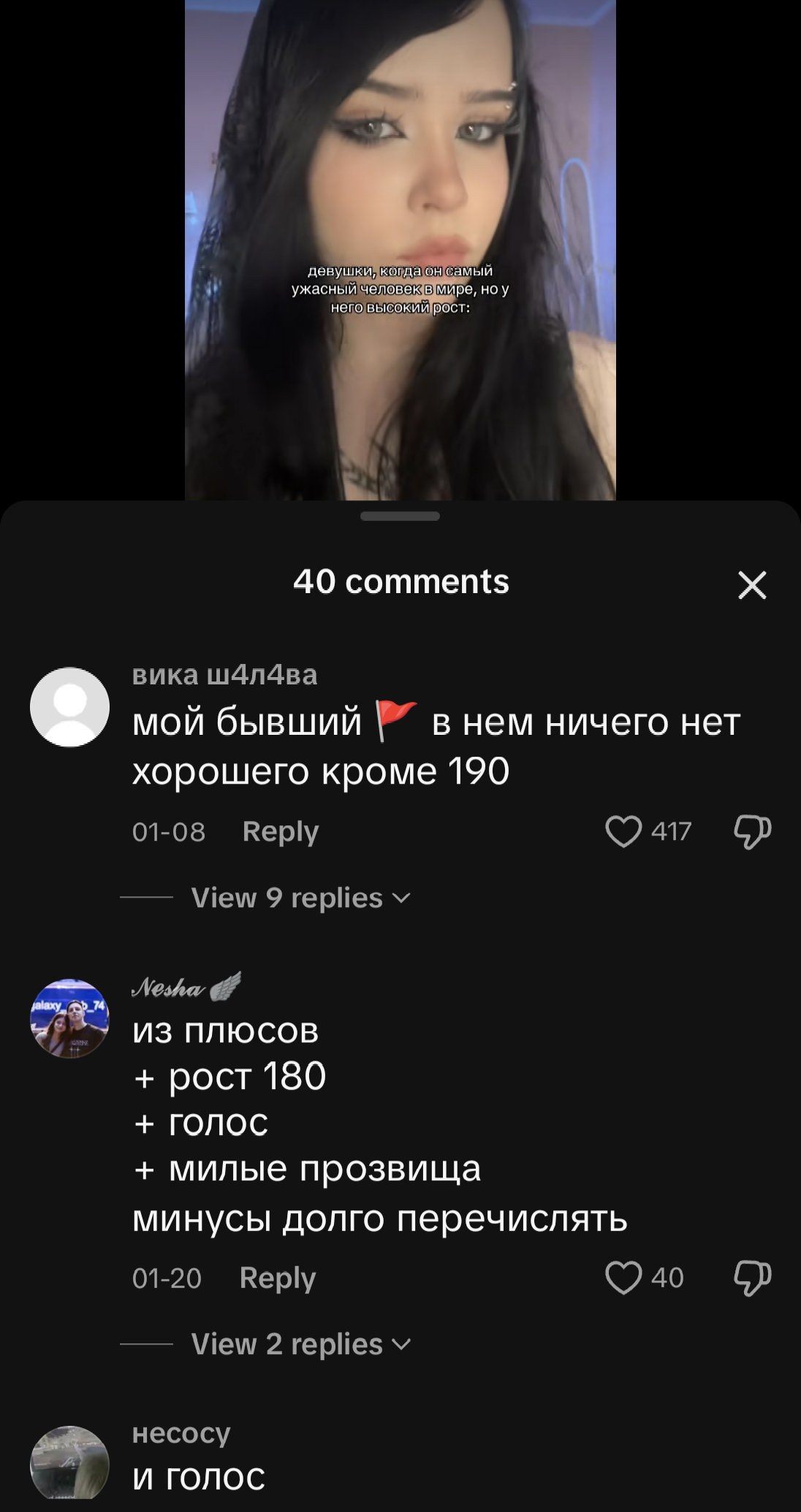This screenshot has width=801, height=1512.
Task: Open вика ш4л4ва's profile avatar
Action: pyautogui.click(x=69, y=707)
